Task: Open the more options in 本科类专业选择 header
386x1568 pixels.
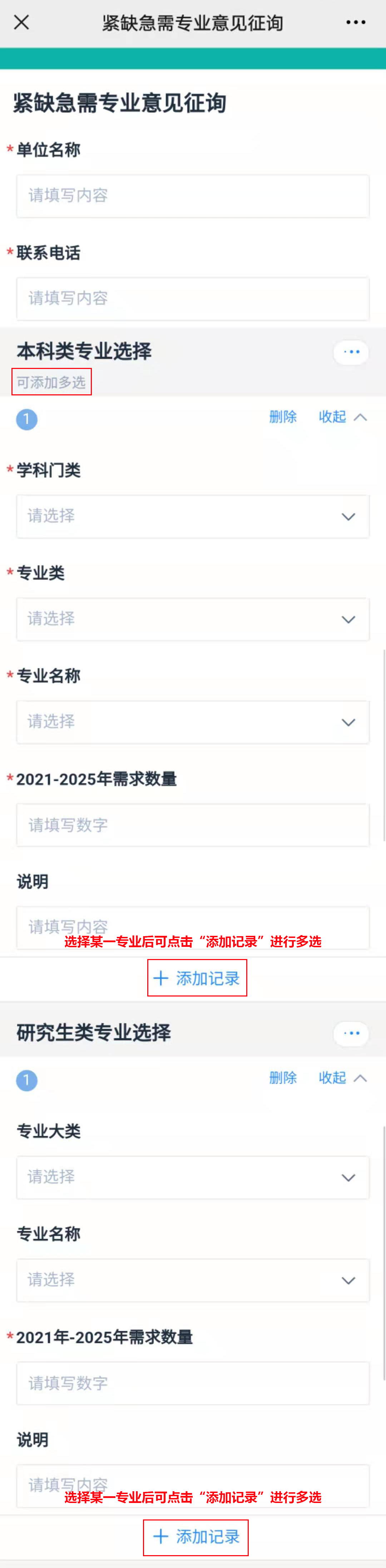Action: pos(351,352)
